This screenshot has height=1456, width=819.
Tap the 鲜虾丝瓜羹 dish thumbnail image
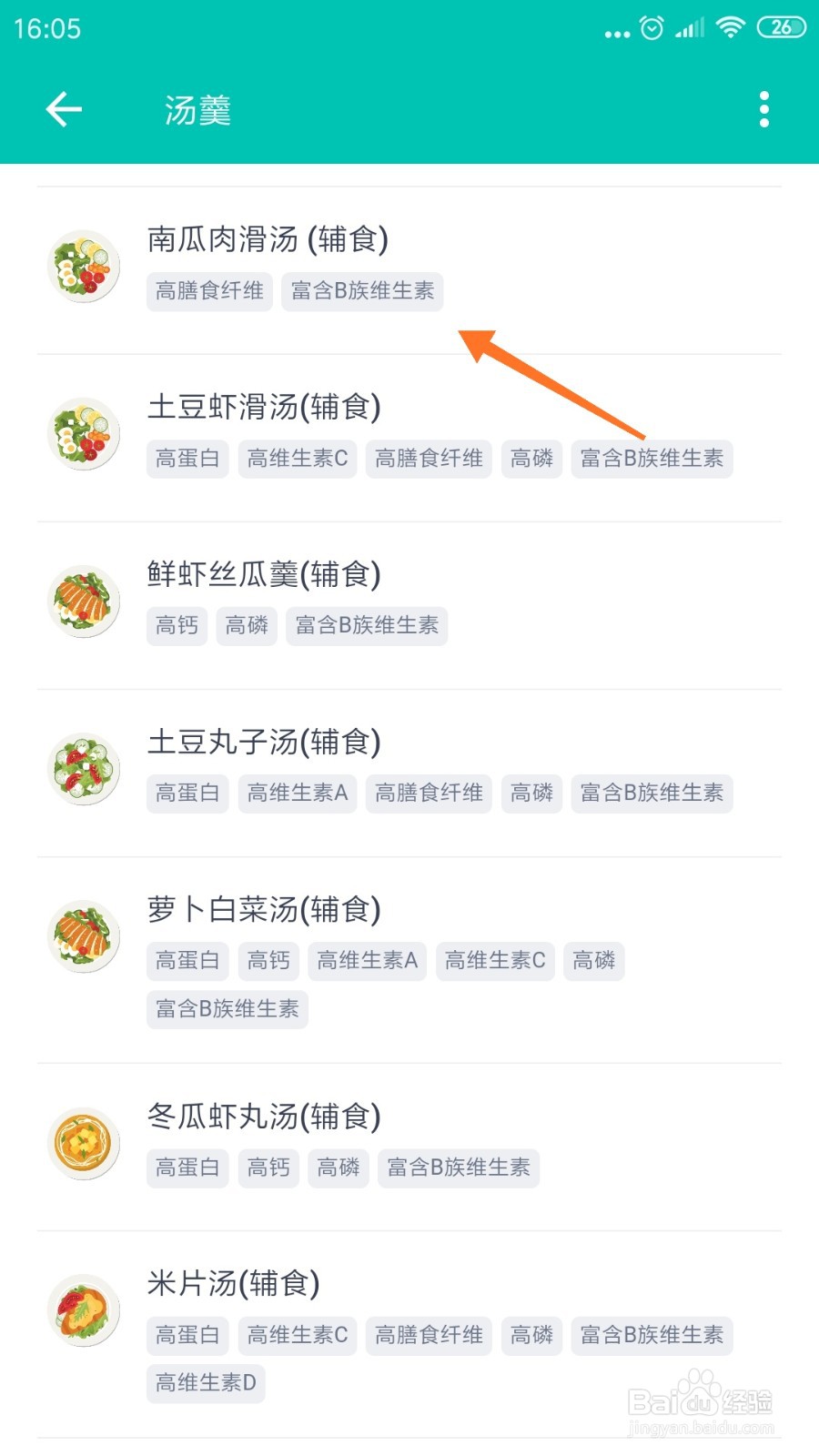(84, 601)
